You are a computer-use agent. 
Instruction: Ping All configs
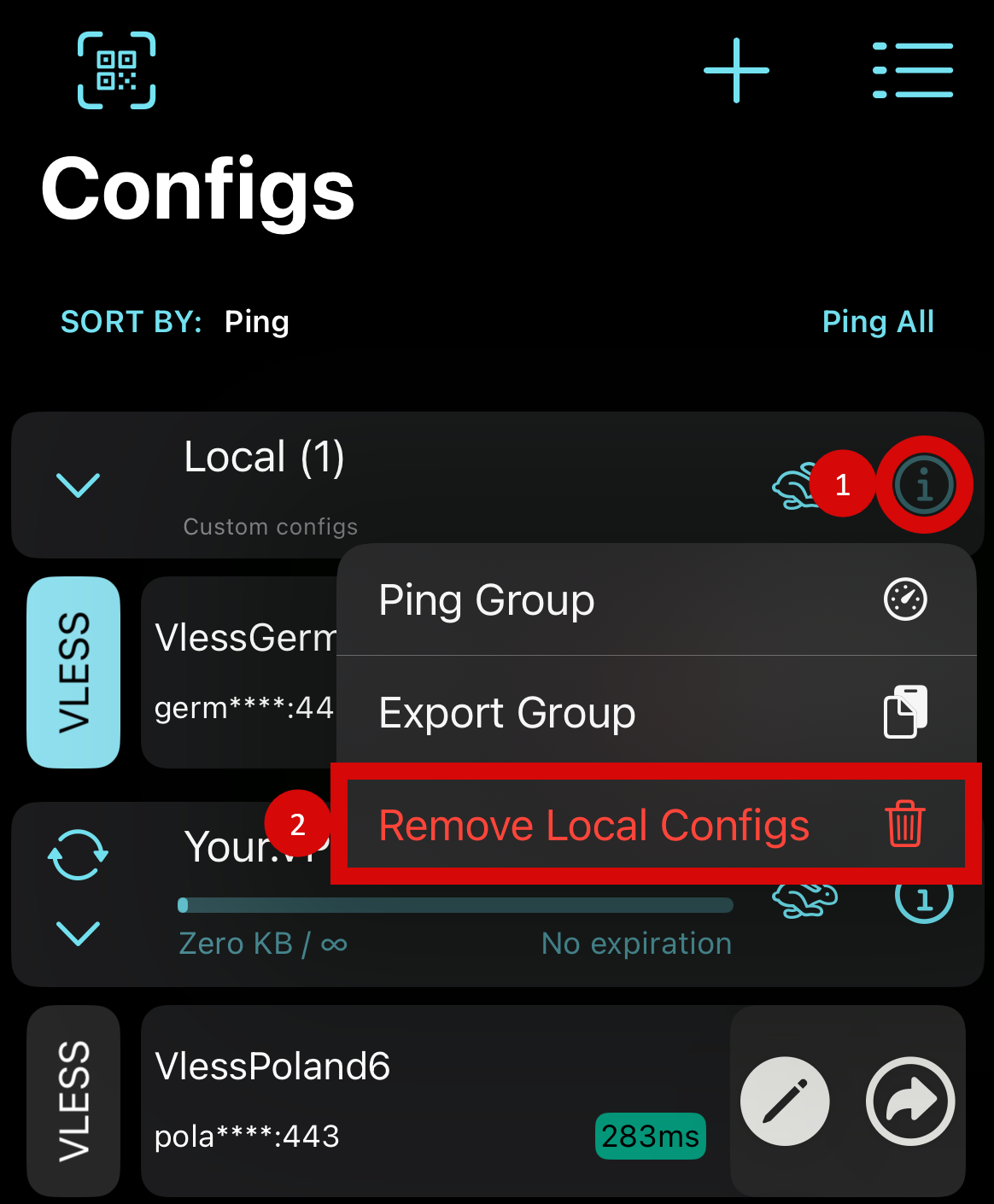click(877, 322)
